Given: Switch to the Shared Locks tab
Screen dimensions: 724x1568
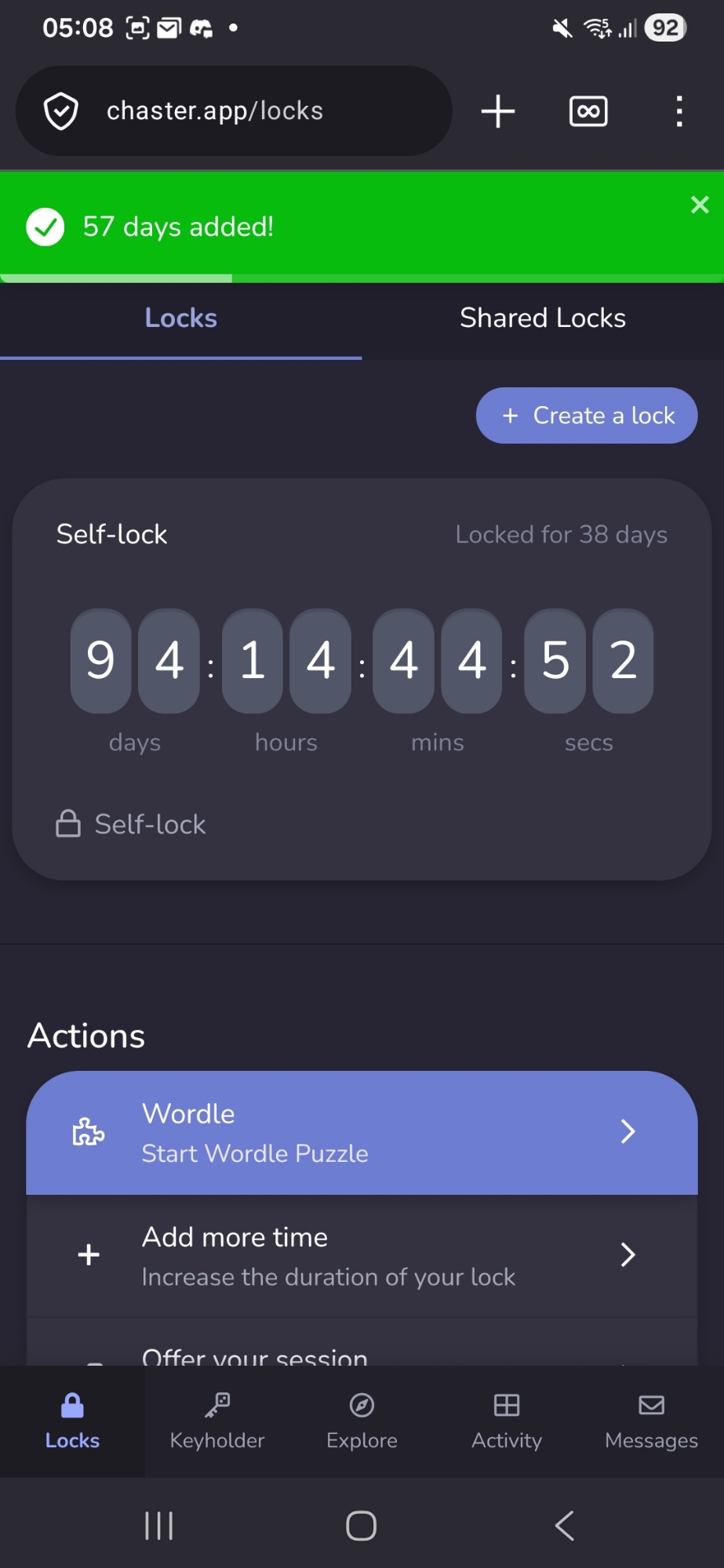Looking at the screenshot, I should pyautogui.click(x=543, y=318).
